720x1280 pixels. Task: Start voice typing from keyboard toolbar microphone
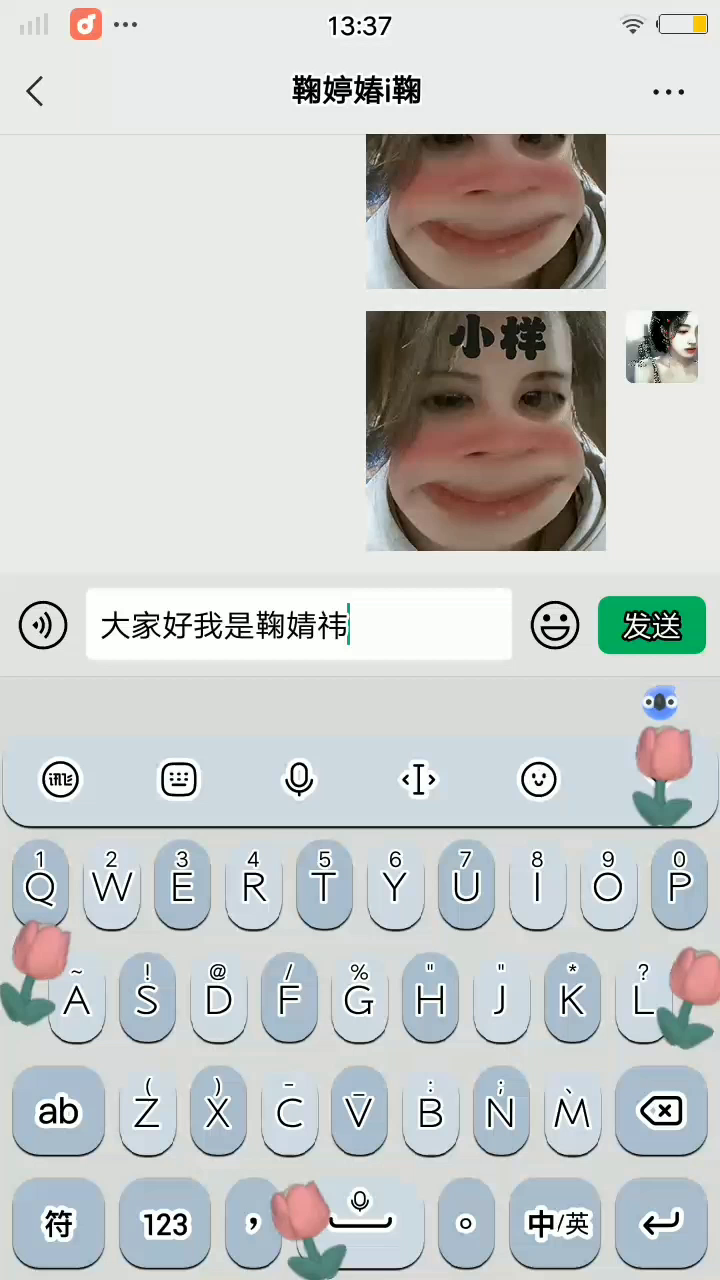[x=299, y=779]
